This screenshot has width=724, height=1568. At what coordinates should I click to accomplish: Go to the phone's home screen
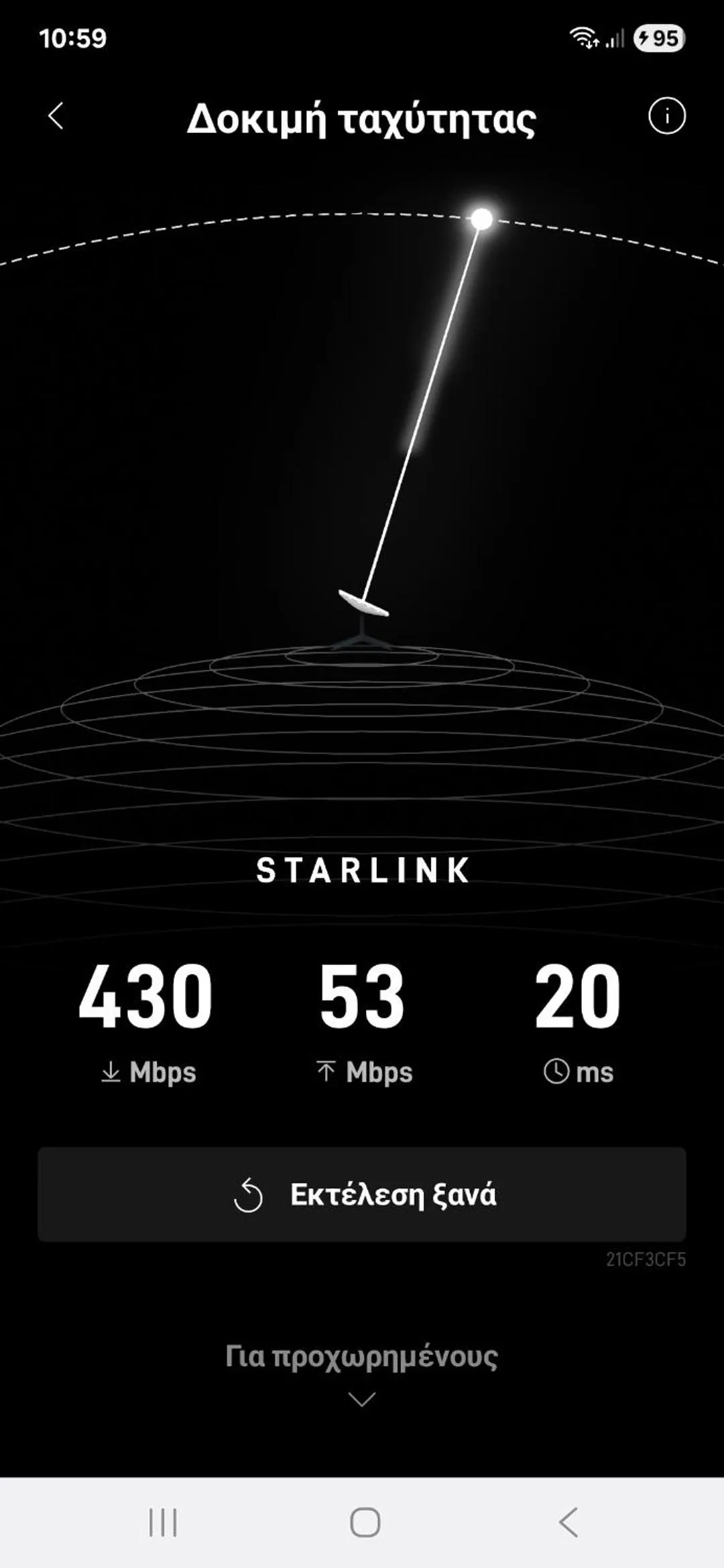(365, 1522)
